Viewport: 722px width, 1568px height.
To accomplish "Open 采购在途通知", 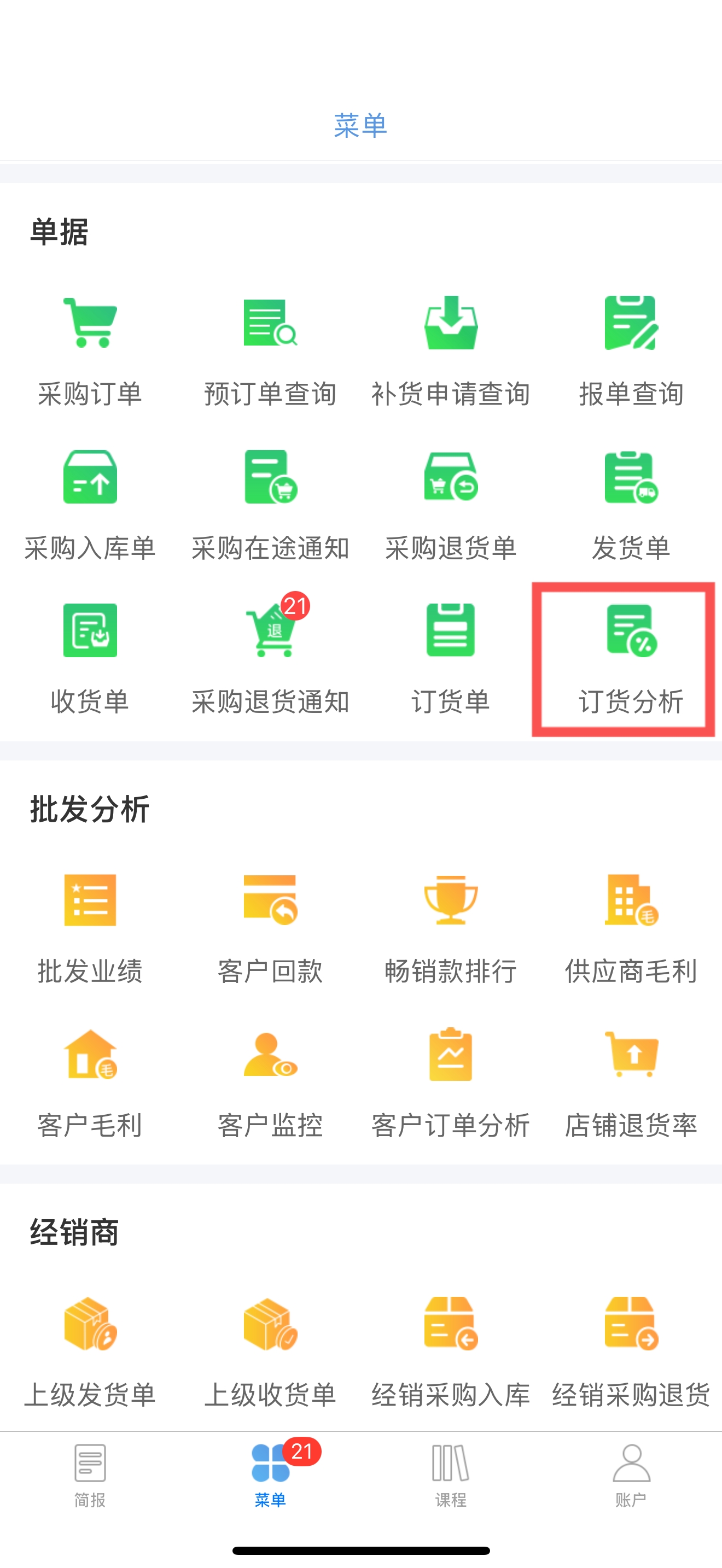I will (270, 506).
